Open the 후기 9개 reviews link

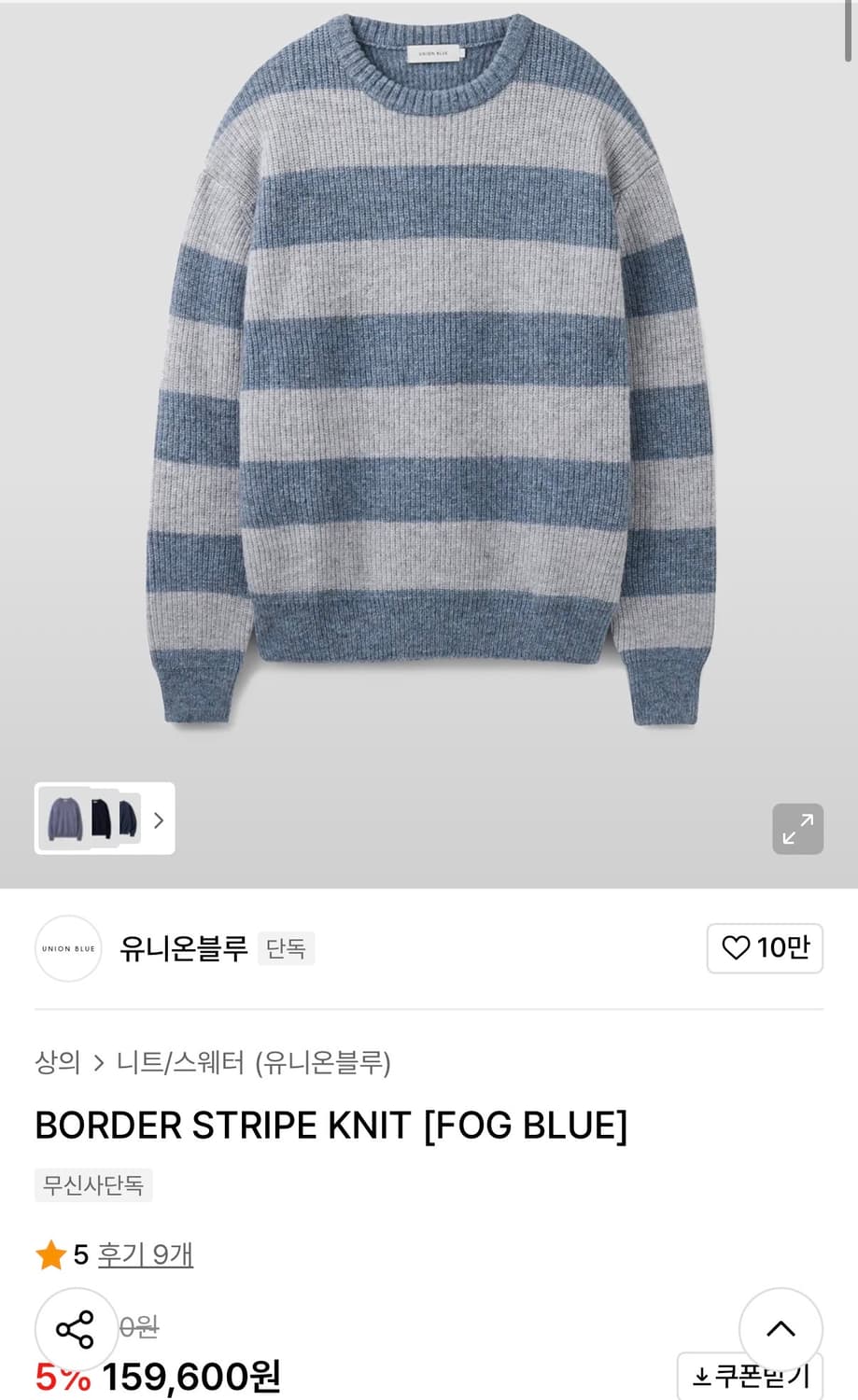(x=145, y=1255)
